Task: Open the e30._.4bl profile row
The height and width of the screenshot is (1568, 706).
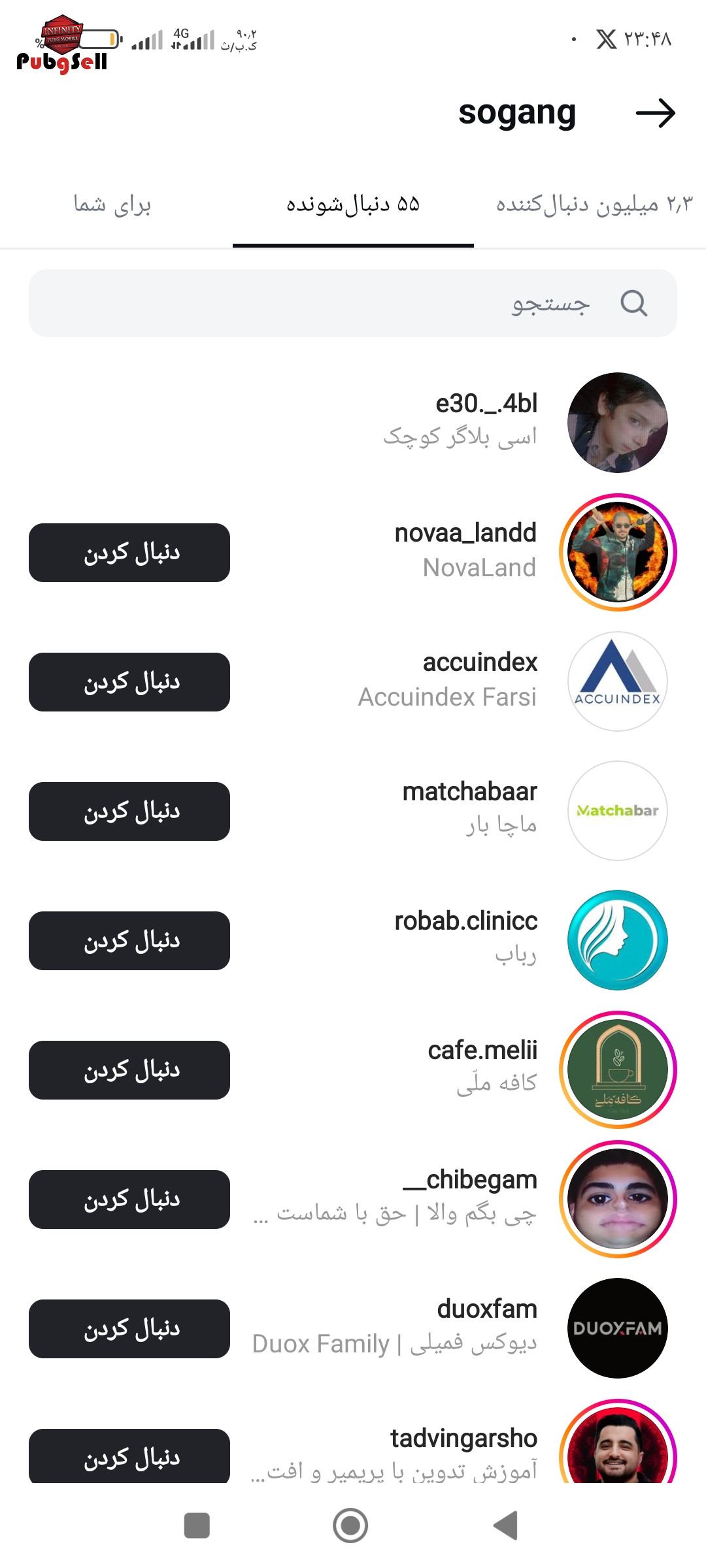Action: [x=353, y=422]
